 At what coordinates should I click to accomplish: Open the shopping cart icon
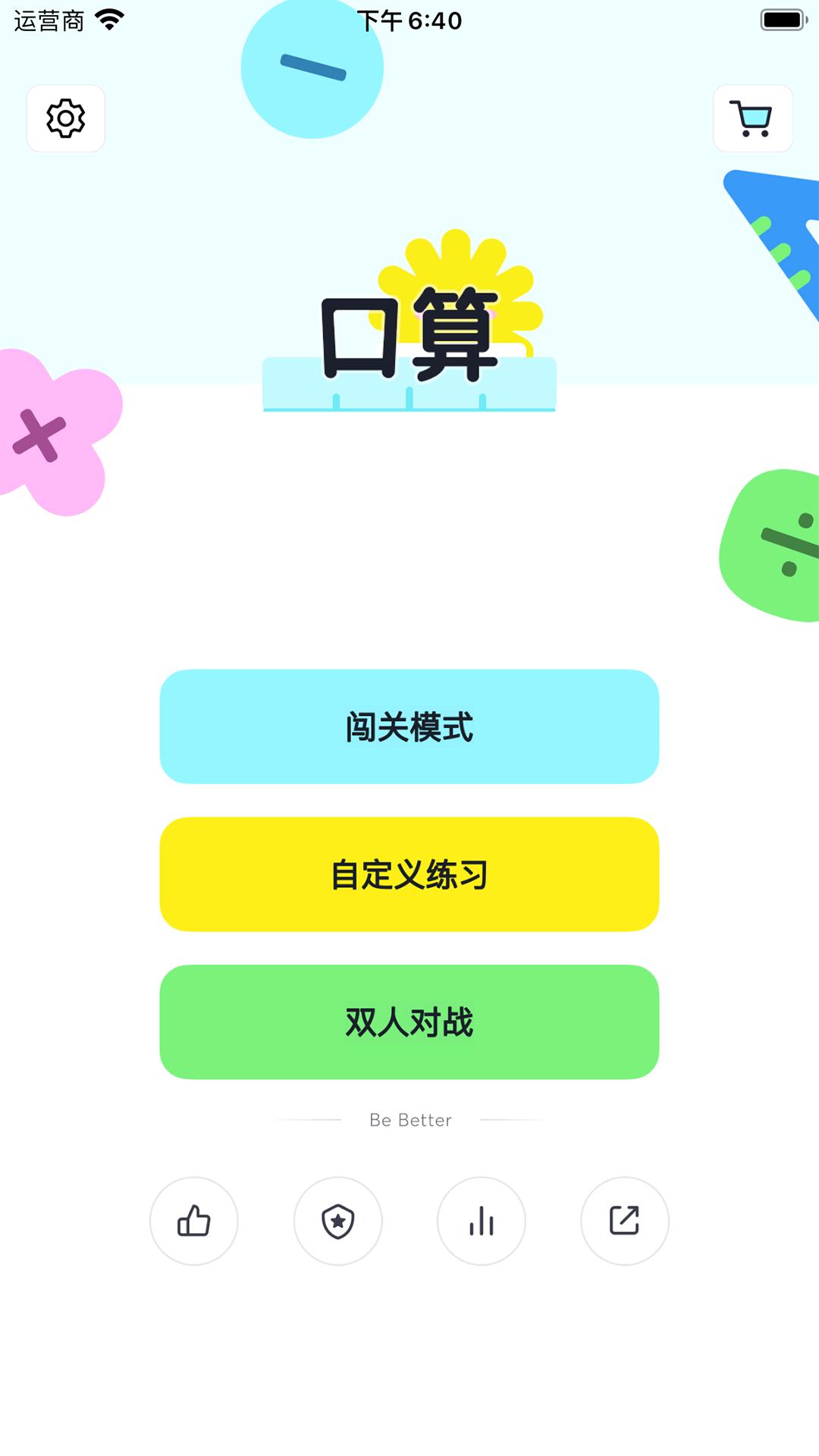click(x=753, y=118)
